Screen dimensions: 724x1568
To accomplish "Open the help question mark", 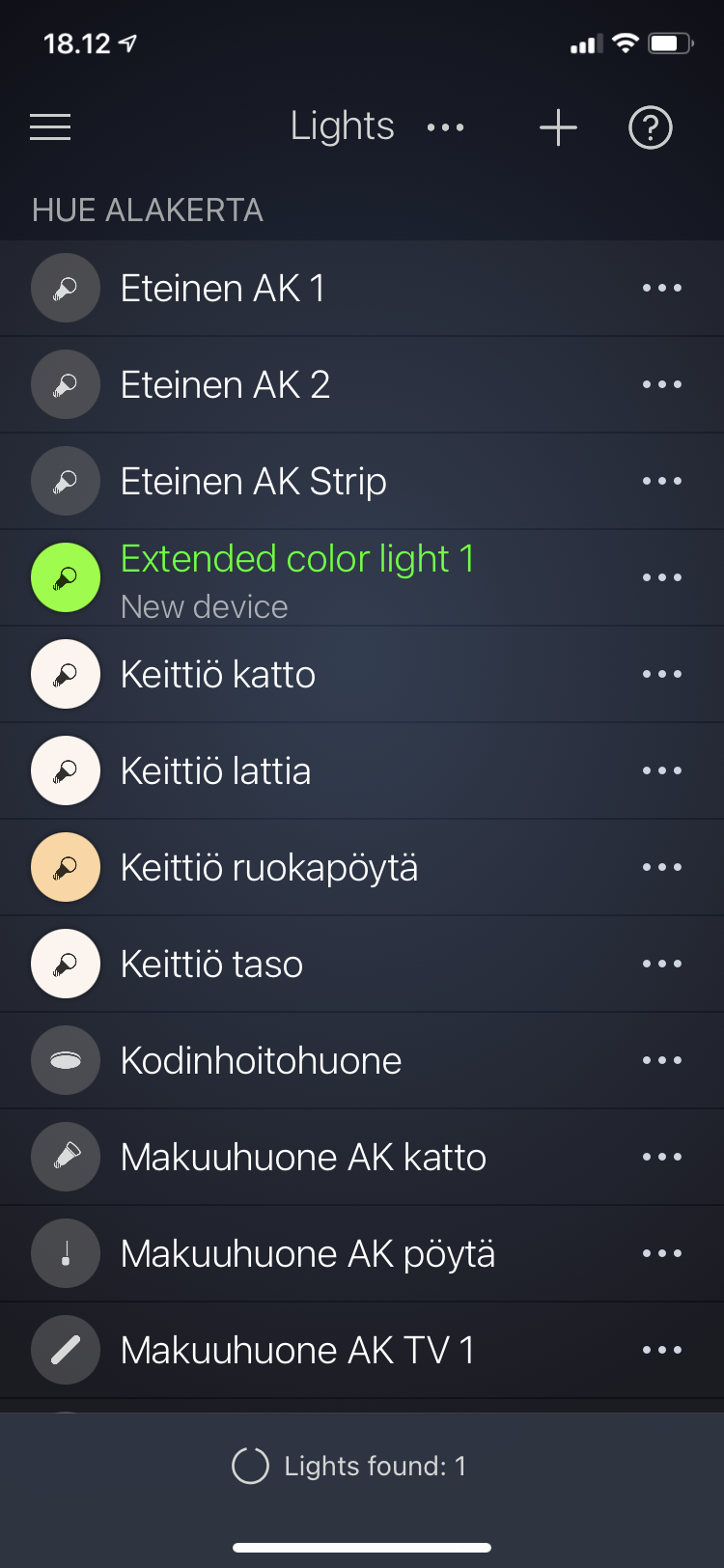I will pos(650,127).
